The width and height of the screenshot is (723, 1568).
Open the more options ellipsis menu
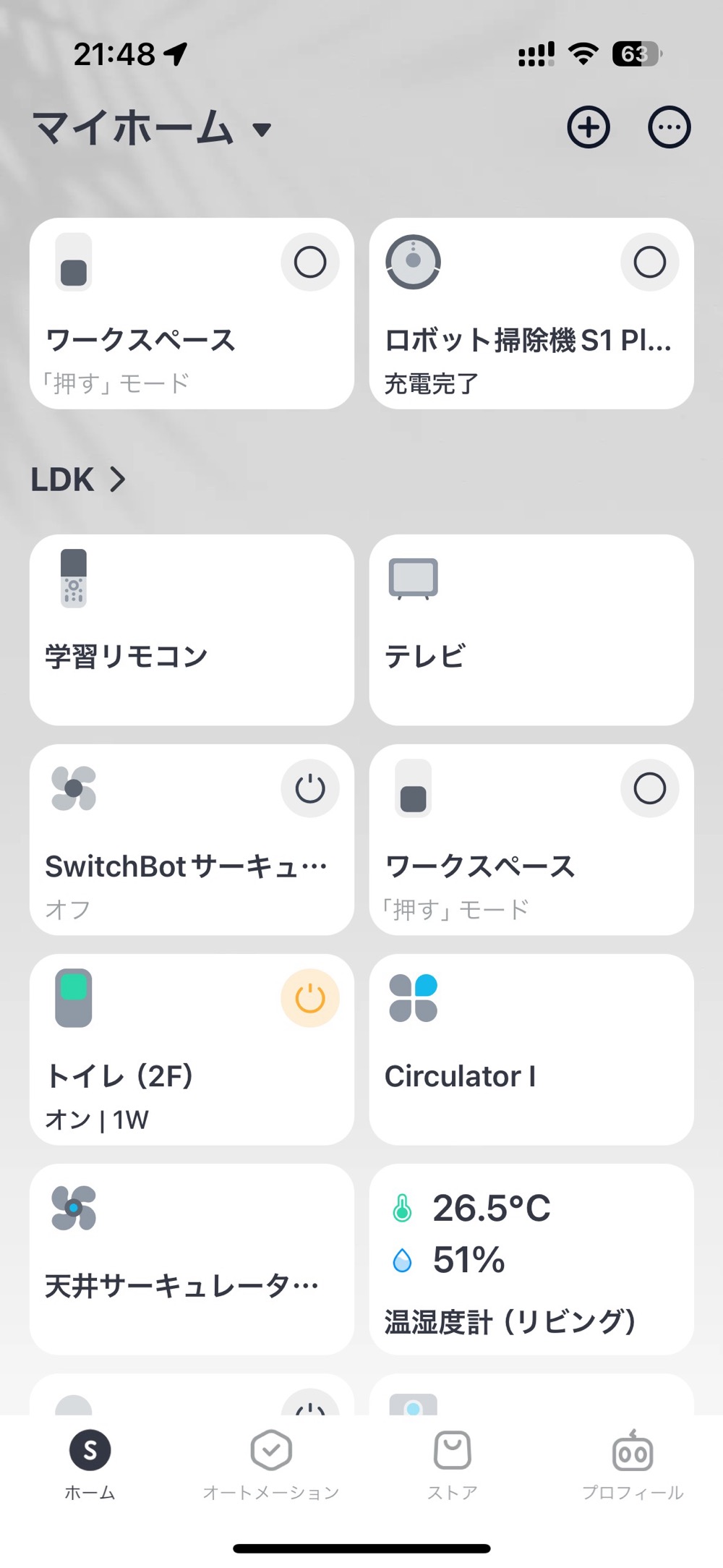point(669,127)
